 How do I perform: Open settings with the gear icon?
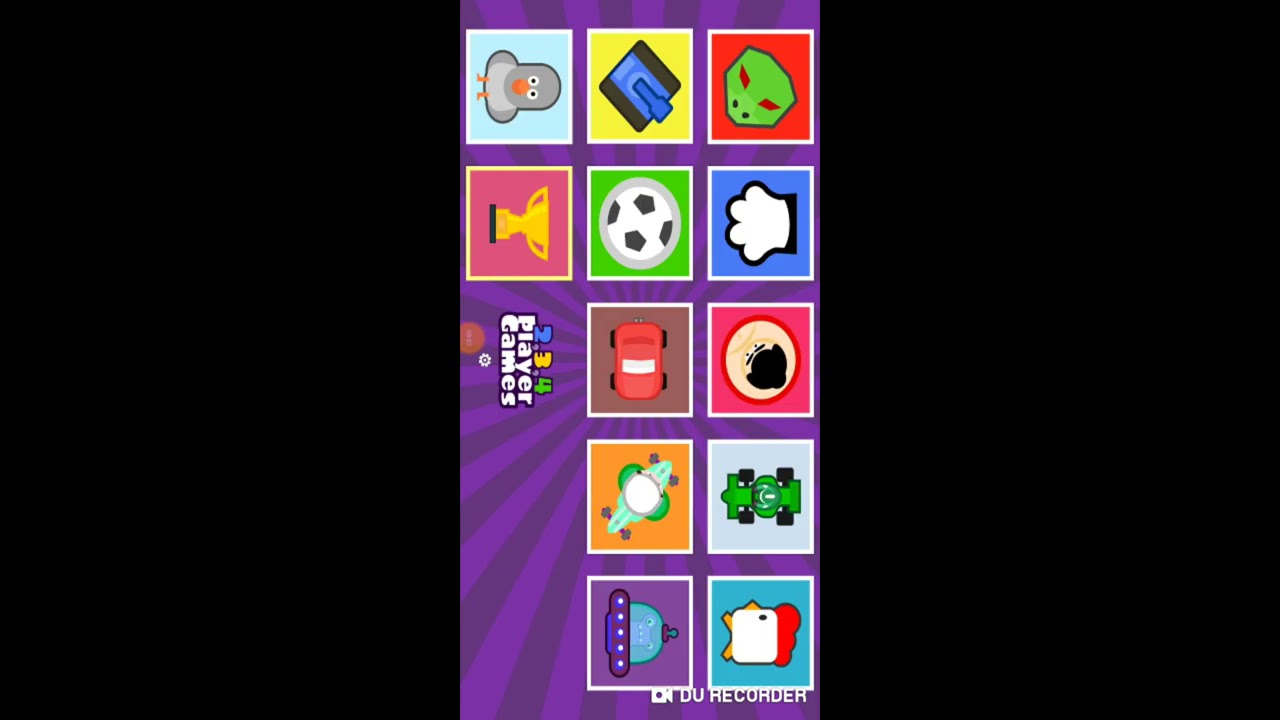485,360
